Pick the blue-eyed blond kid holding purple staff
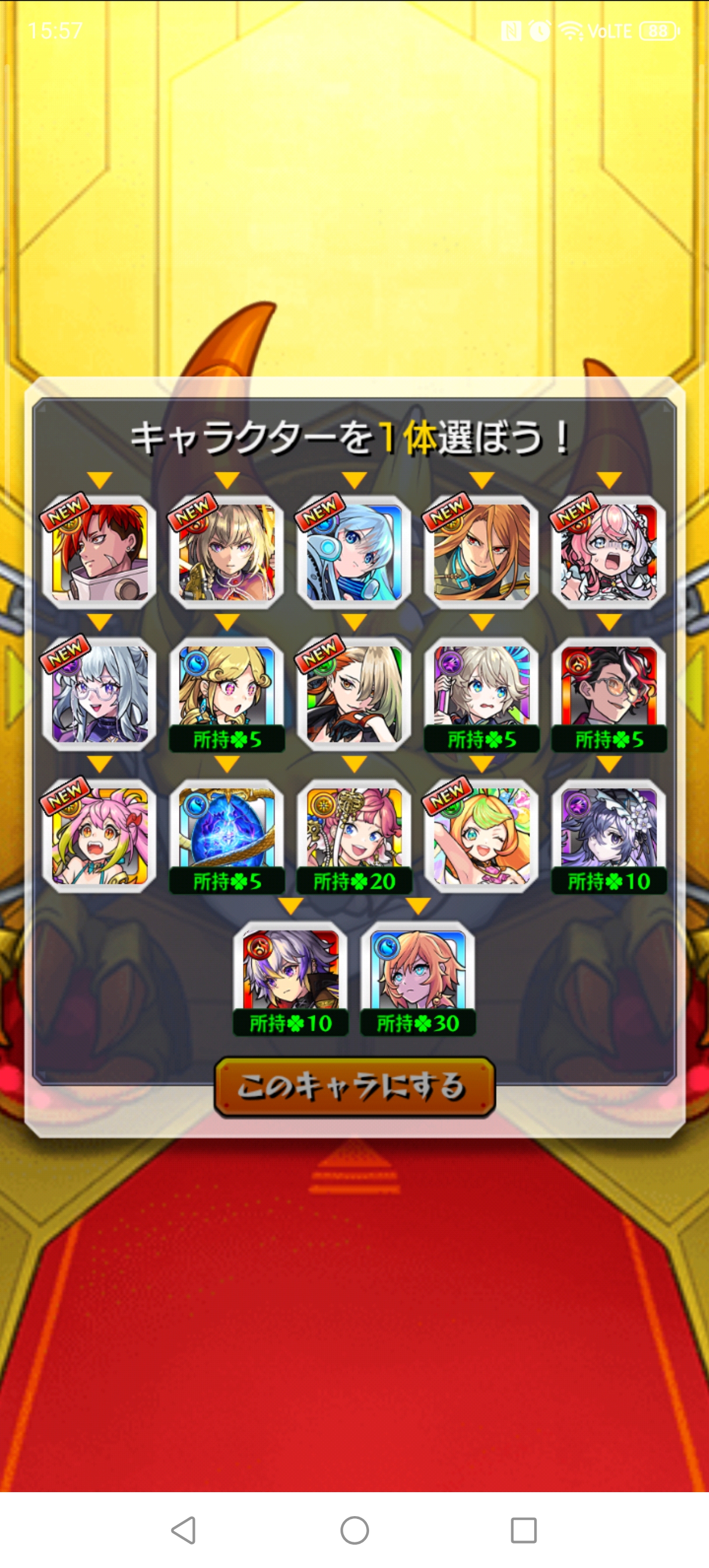 [482, 688]
